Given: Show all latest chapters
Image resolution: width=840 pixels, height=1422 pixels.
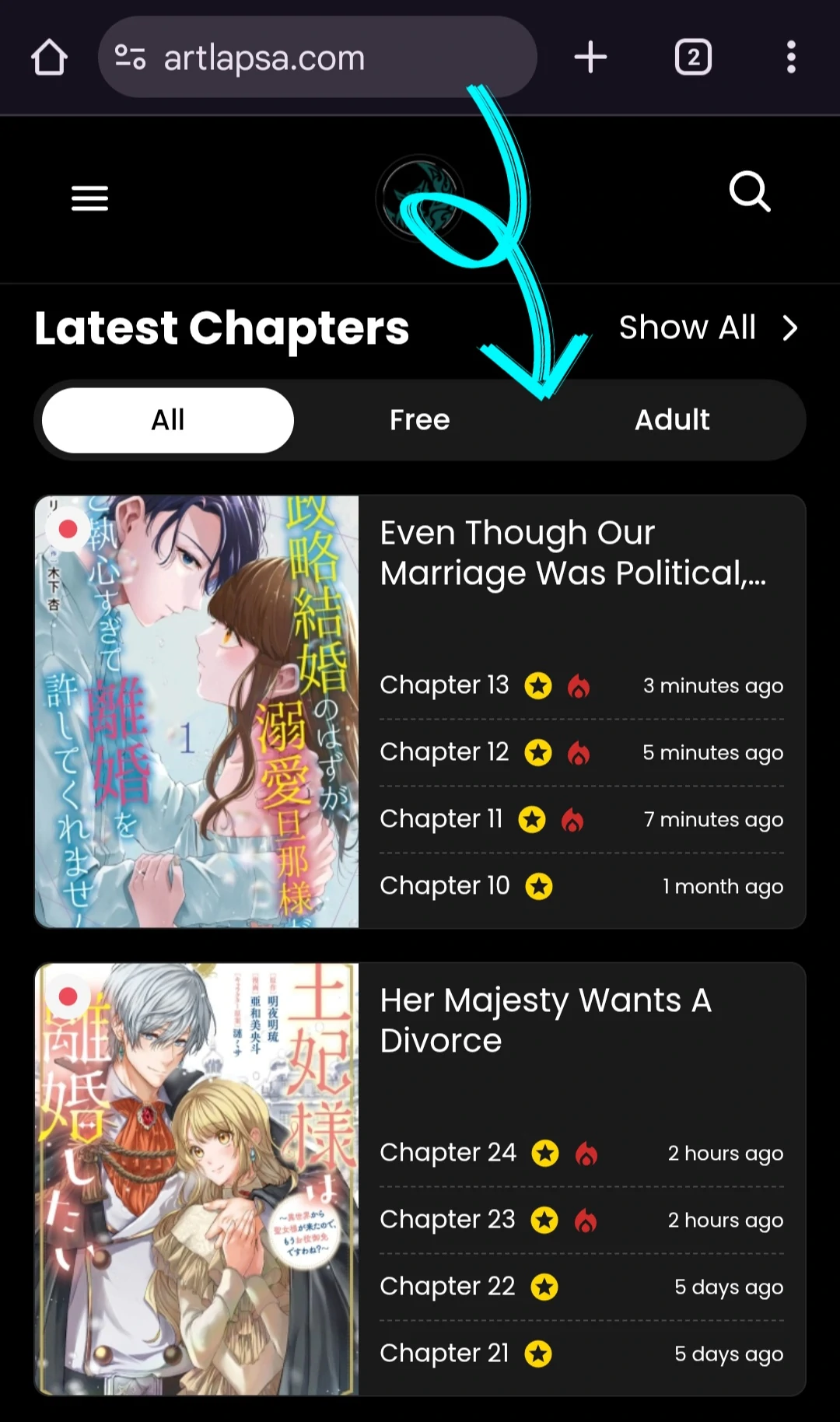Looking at the screenshot, I should (708, 327).
